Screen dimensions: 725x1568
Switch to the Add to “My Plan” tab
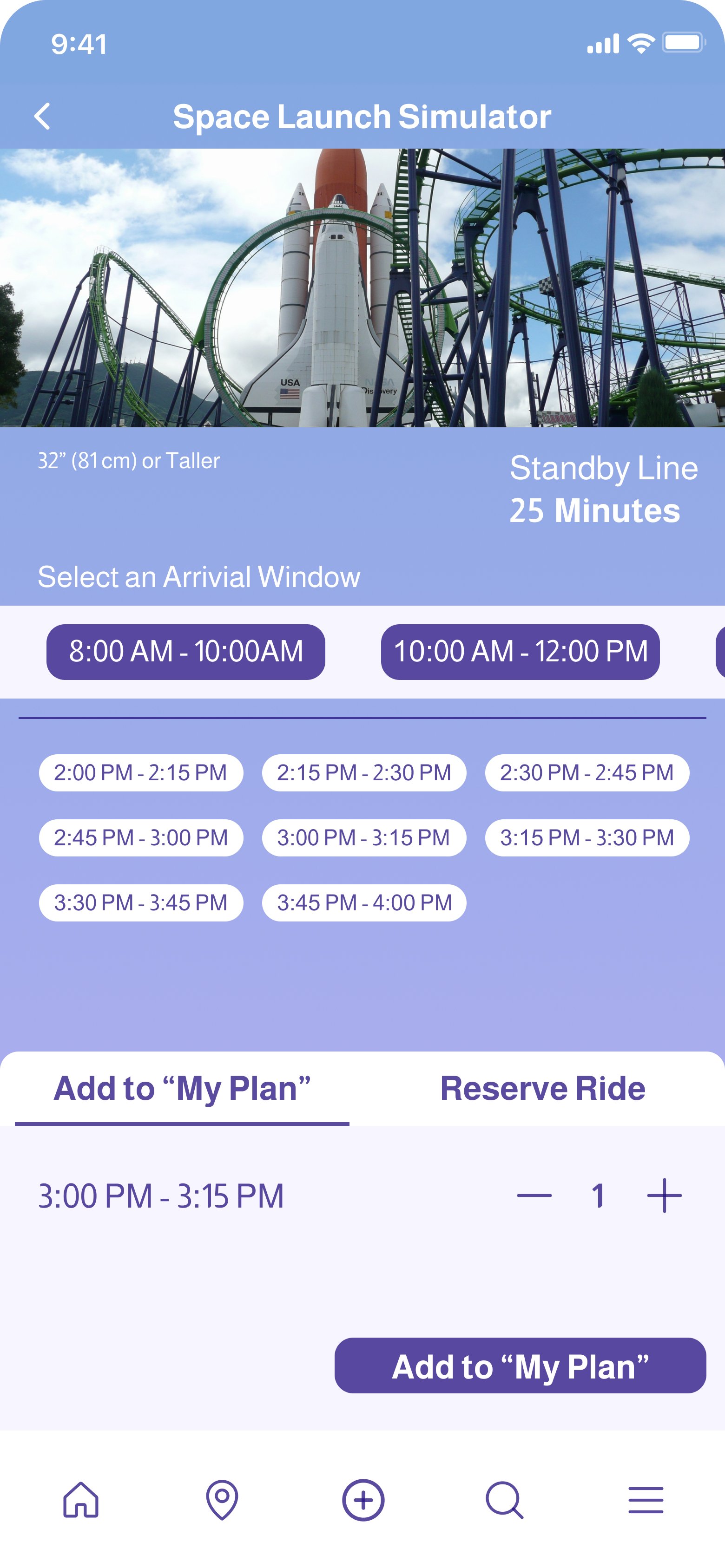[182, 1090]
